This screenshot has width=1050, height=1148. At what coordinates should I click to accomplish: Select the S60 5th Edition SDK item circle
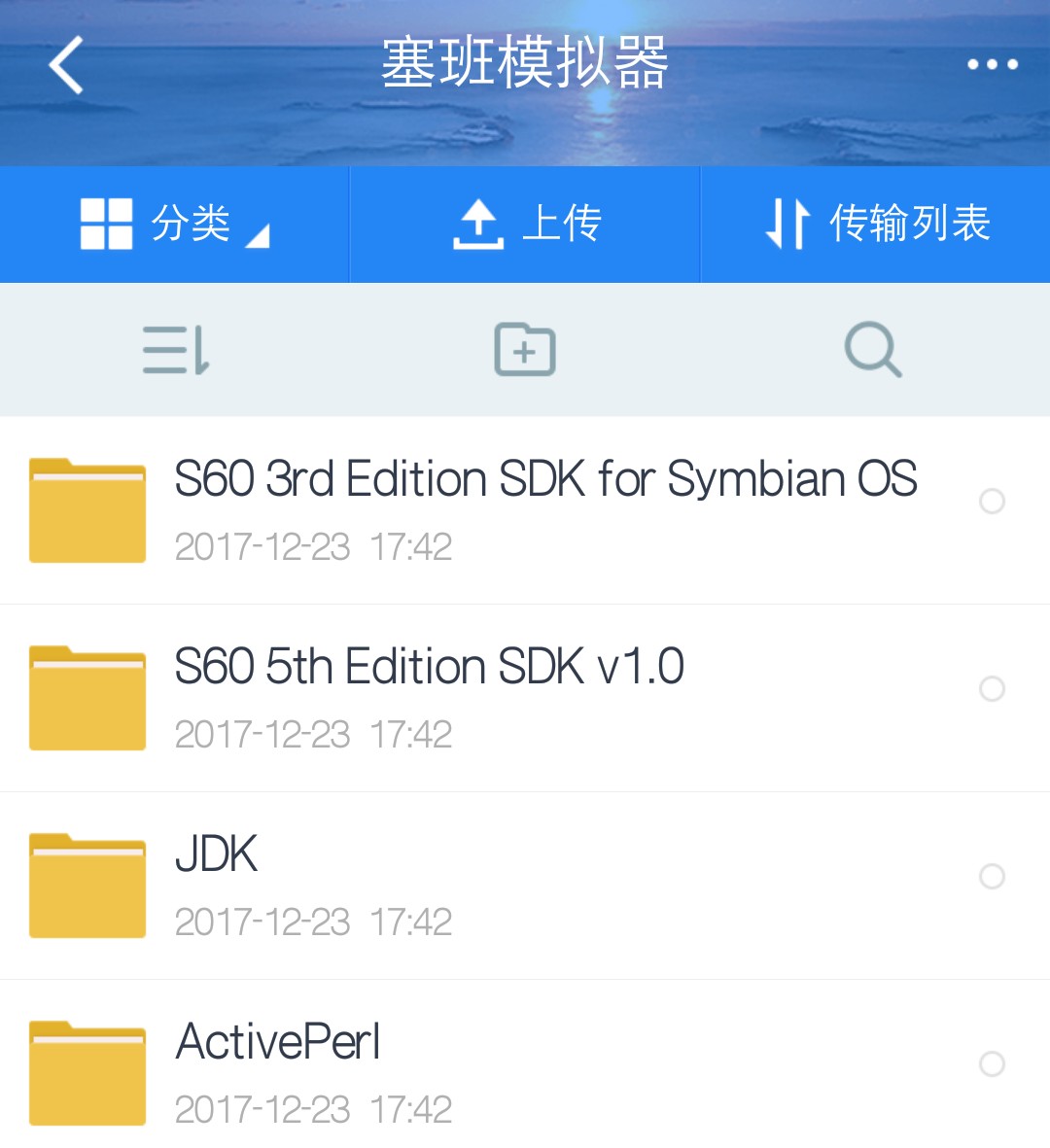coord(993,689)
